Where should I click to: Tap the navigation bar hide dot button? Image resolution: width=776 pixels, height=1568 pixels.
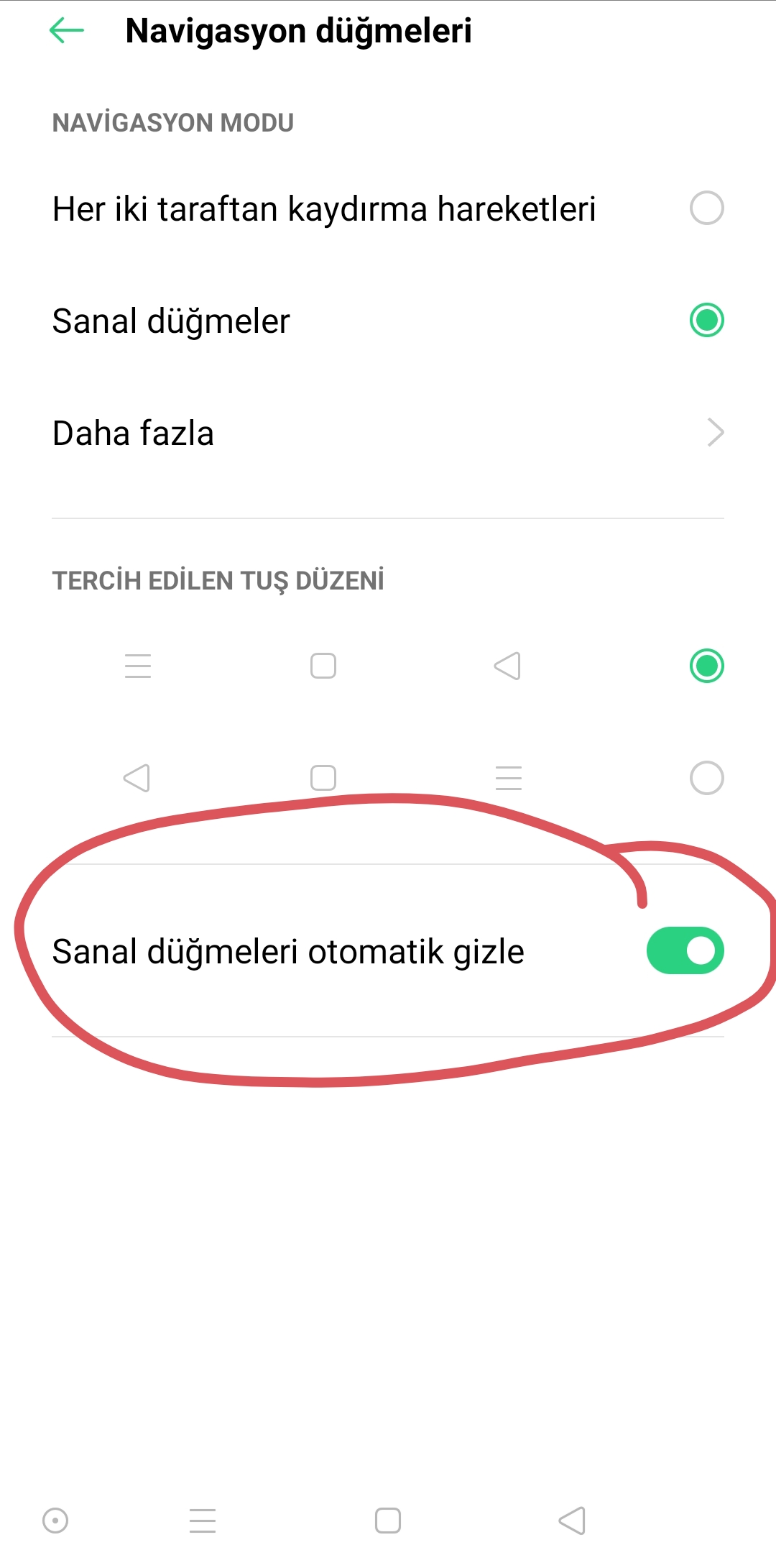55,1521
